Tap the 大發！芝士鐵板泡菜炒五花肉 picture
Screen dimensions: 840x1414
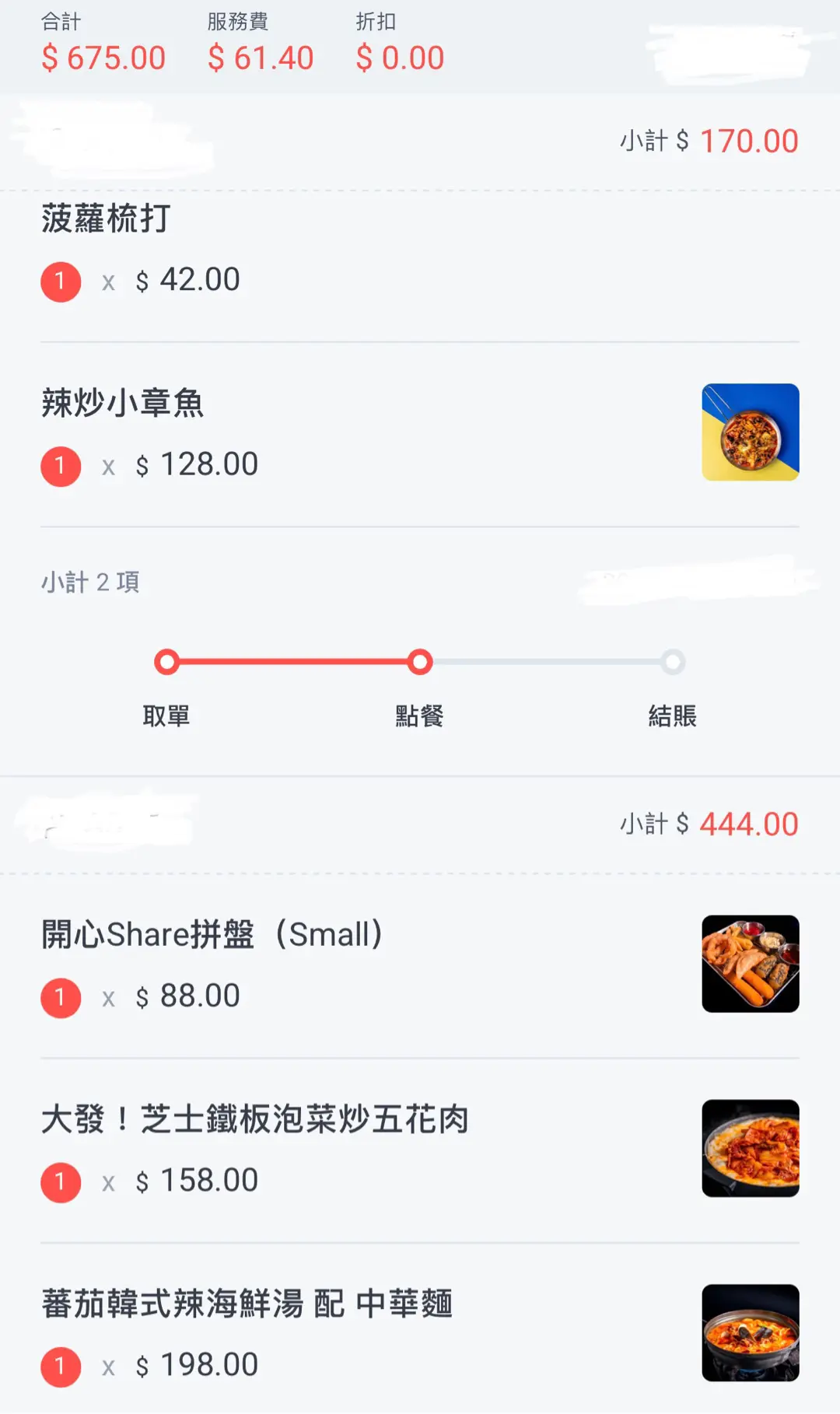[x=750, y=1148]
